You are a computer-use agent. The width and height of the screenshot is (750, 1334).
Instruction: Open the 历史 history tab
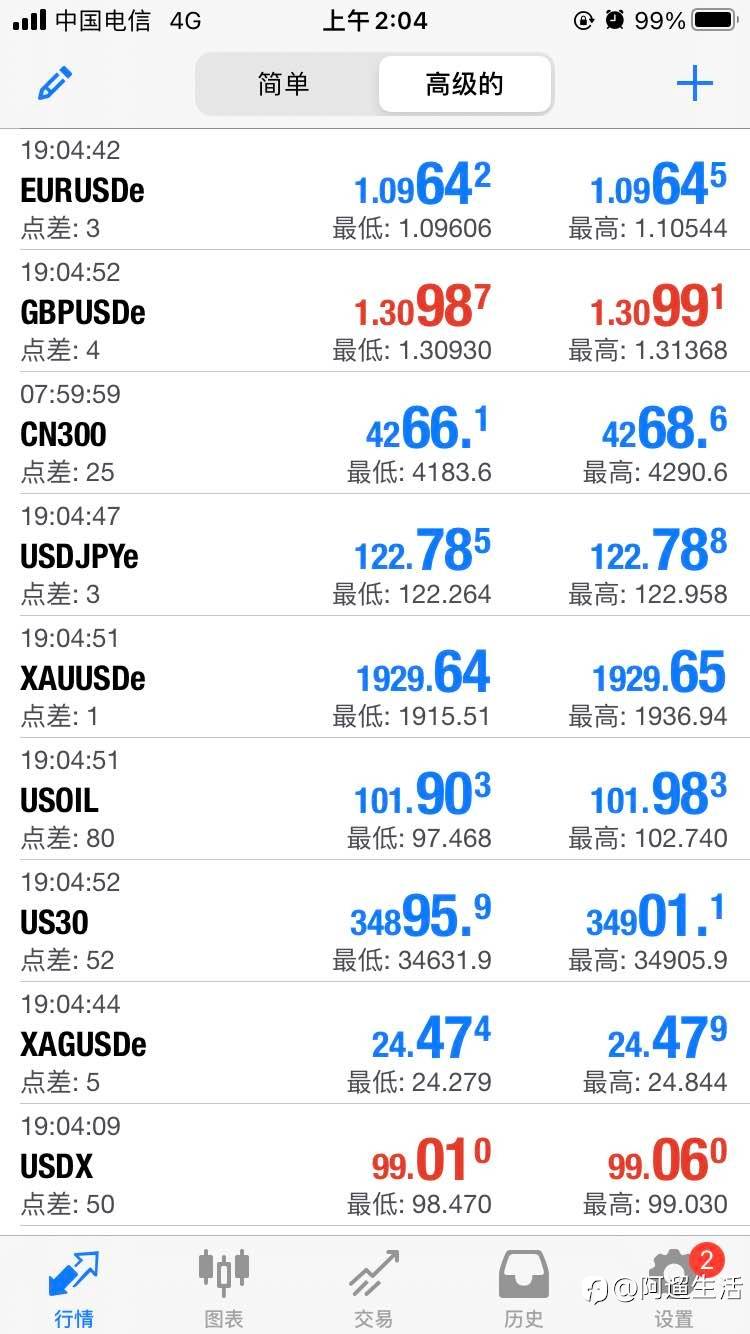[x=524, y=1288]
